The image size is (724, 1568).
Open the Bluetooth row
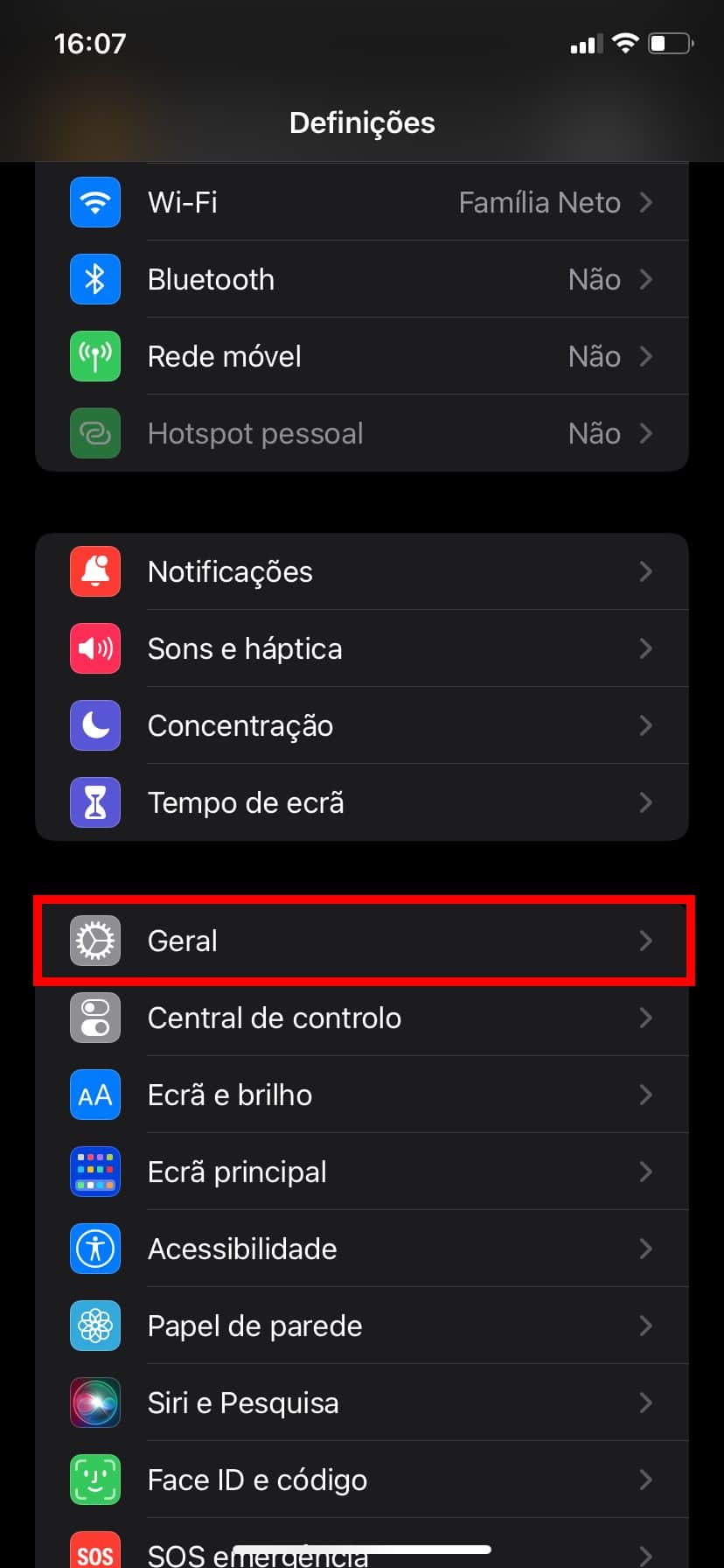pyautogui.click(x=362, y=279)
